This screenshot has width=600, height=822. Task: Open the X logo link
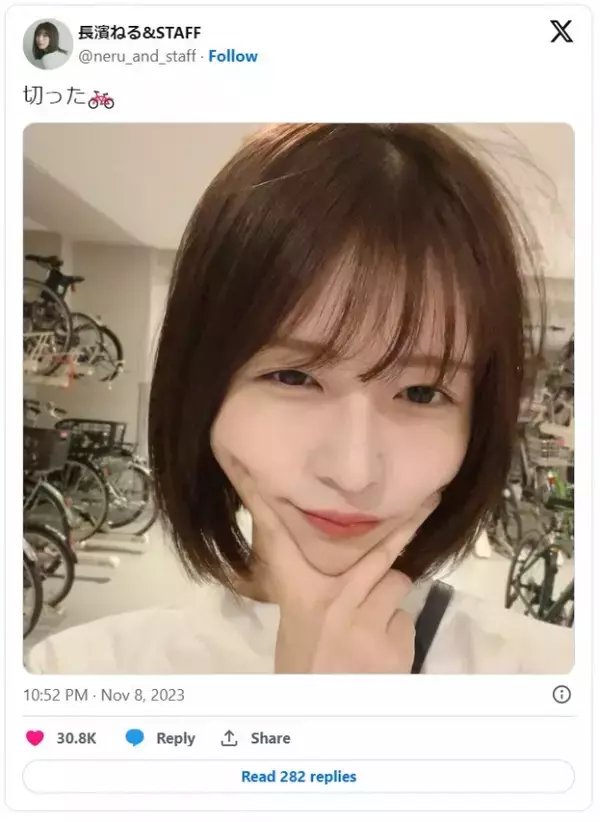(562, 31)
